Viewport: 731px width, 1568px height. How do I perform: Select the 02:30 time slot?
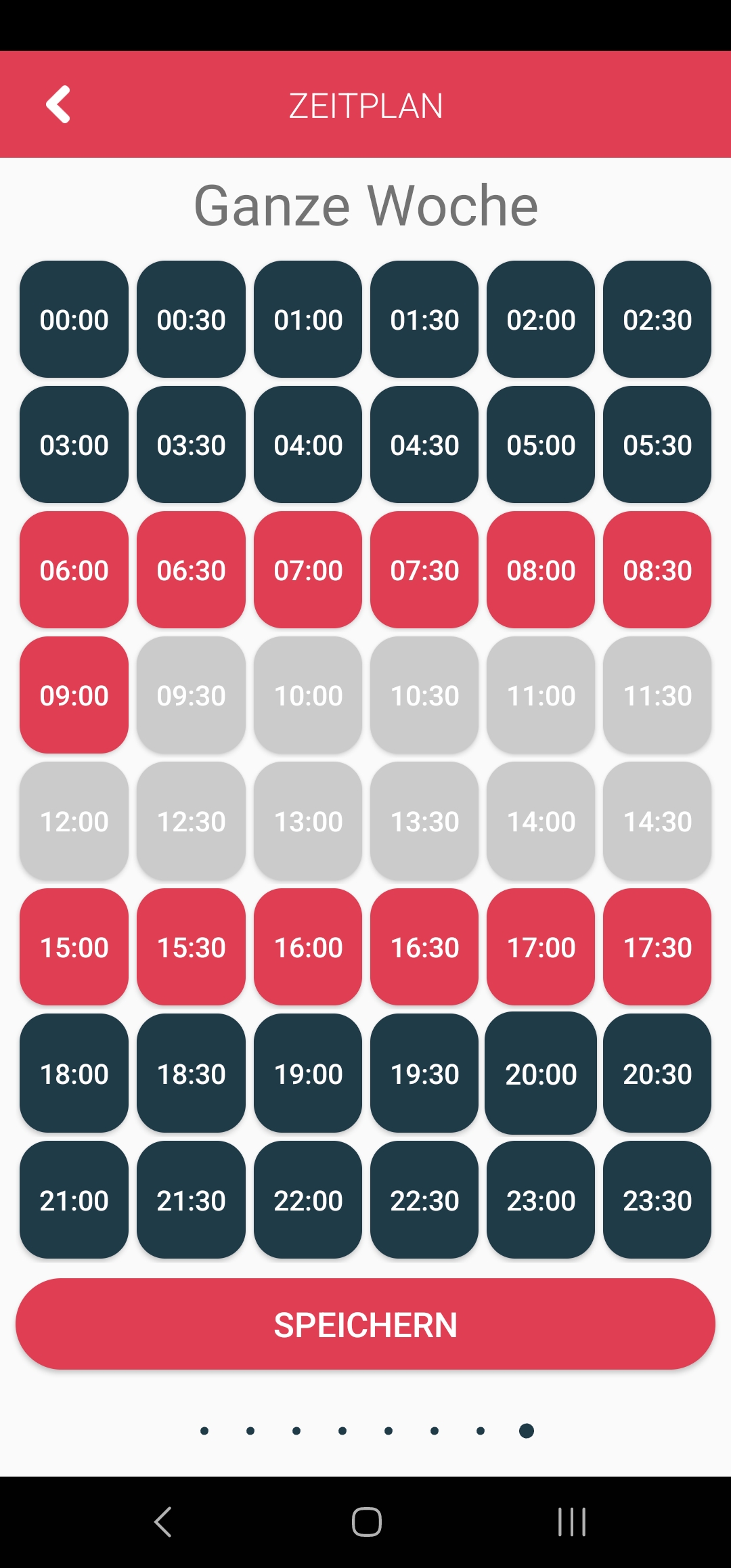pyautogui.click(x=657, y=319)
